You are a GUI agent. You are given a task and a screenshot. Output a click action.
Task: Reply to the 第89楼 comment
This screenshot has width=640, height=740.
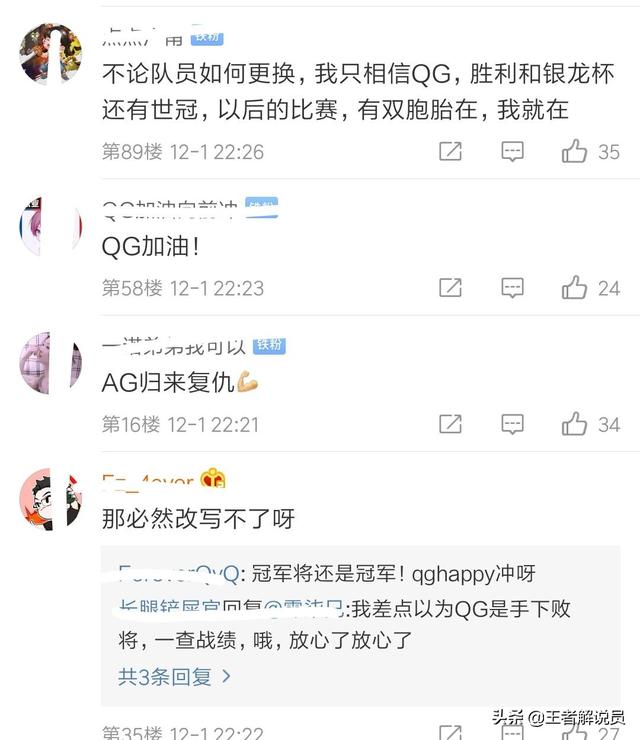[x=512, y=152]
